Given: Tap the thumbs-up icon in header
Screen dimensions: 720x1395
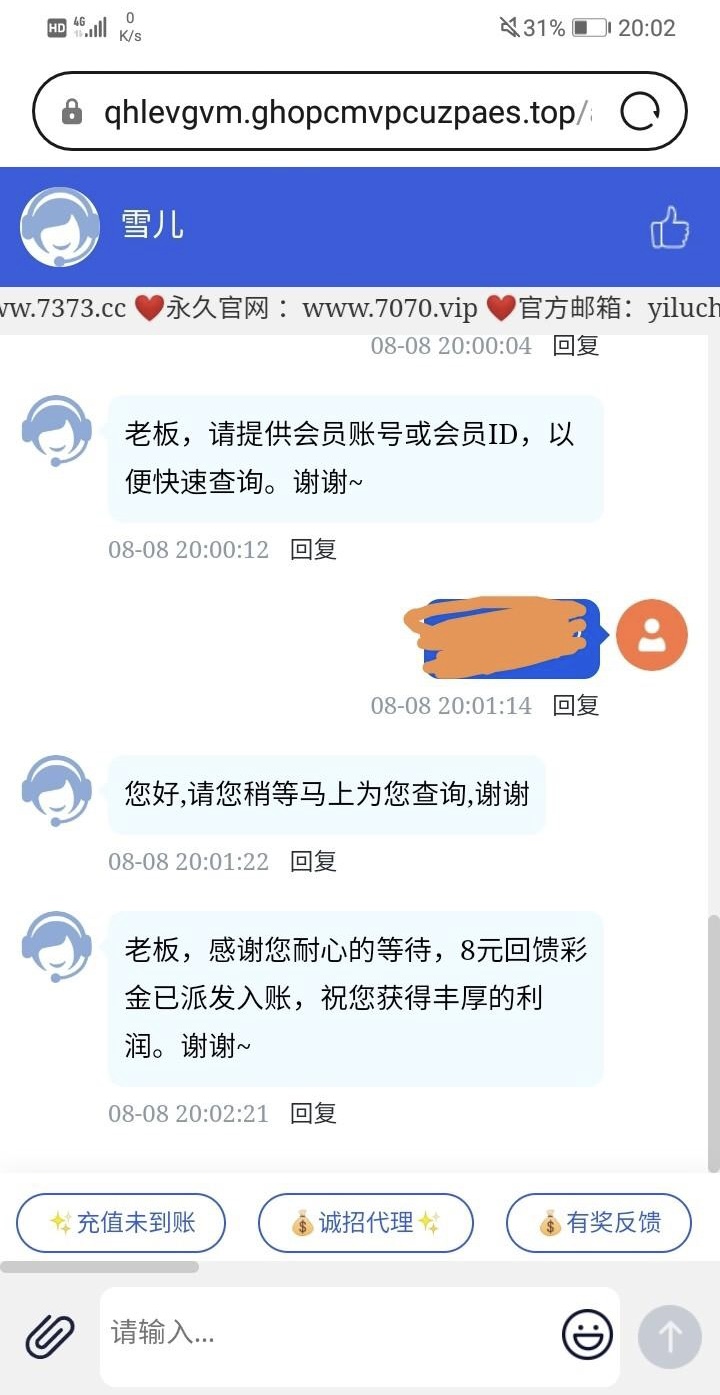Looking at the screenshot, I should (x=670, y=227).
